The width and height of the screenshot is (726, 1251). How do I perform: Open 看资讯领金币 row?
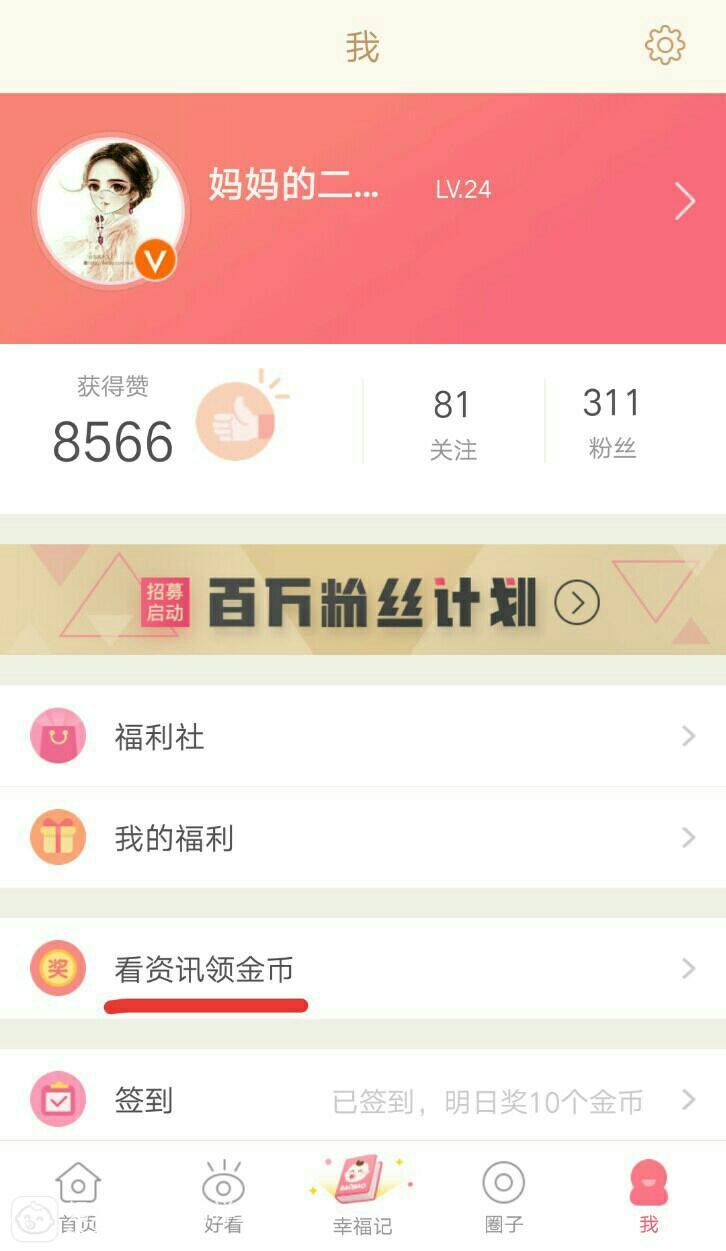[x=363, y=969]
